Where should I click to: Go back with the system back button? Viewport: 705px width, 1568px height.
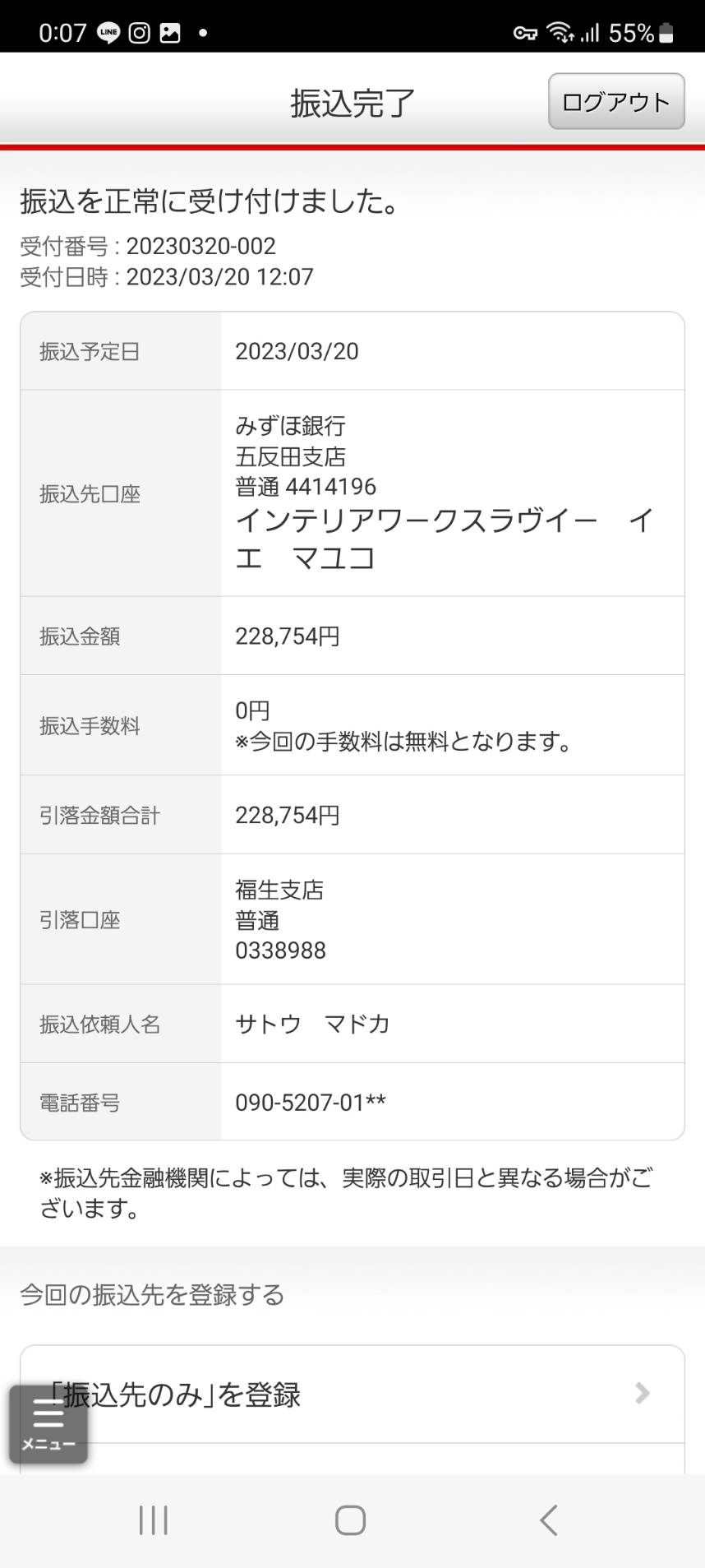click(549, 1519)
